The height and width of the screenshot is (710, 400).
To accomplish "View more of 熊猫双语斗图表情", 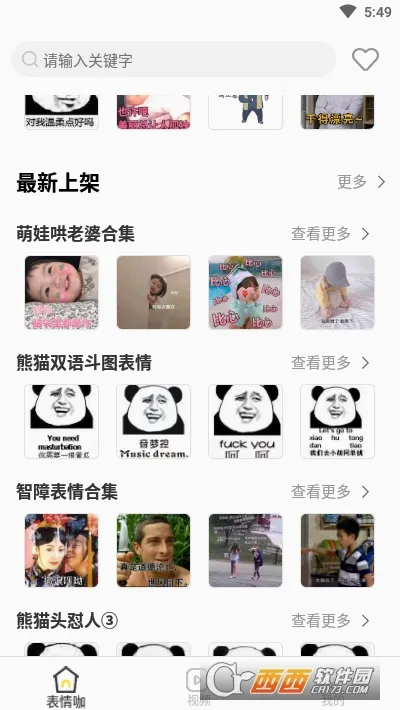I will tap(330, 363).
